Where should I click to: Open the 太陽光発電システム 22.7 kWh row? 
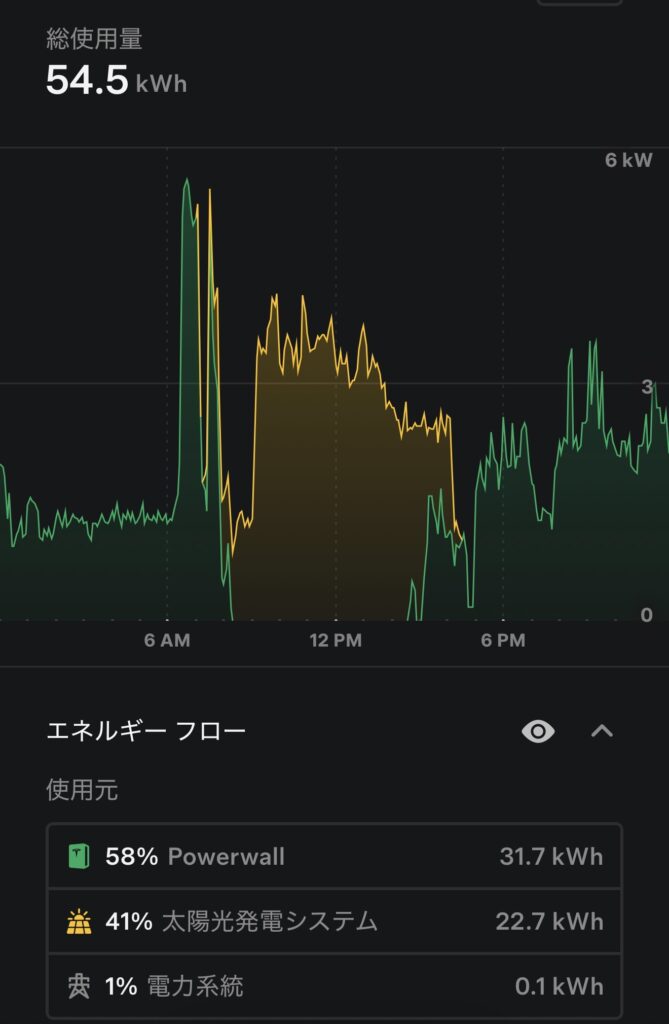tap(334, 921)
